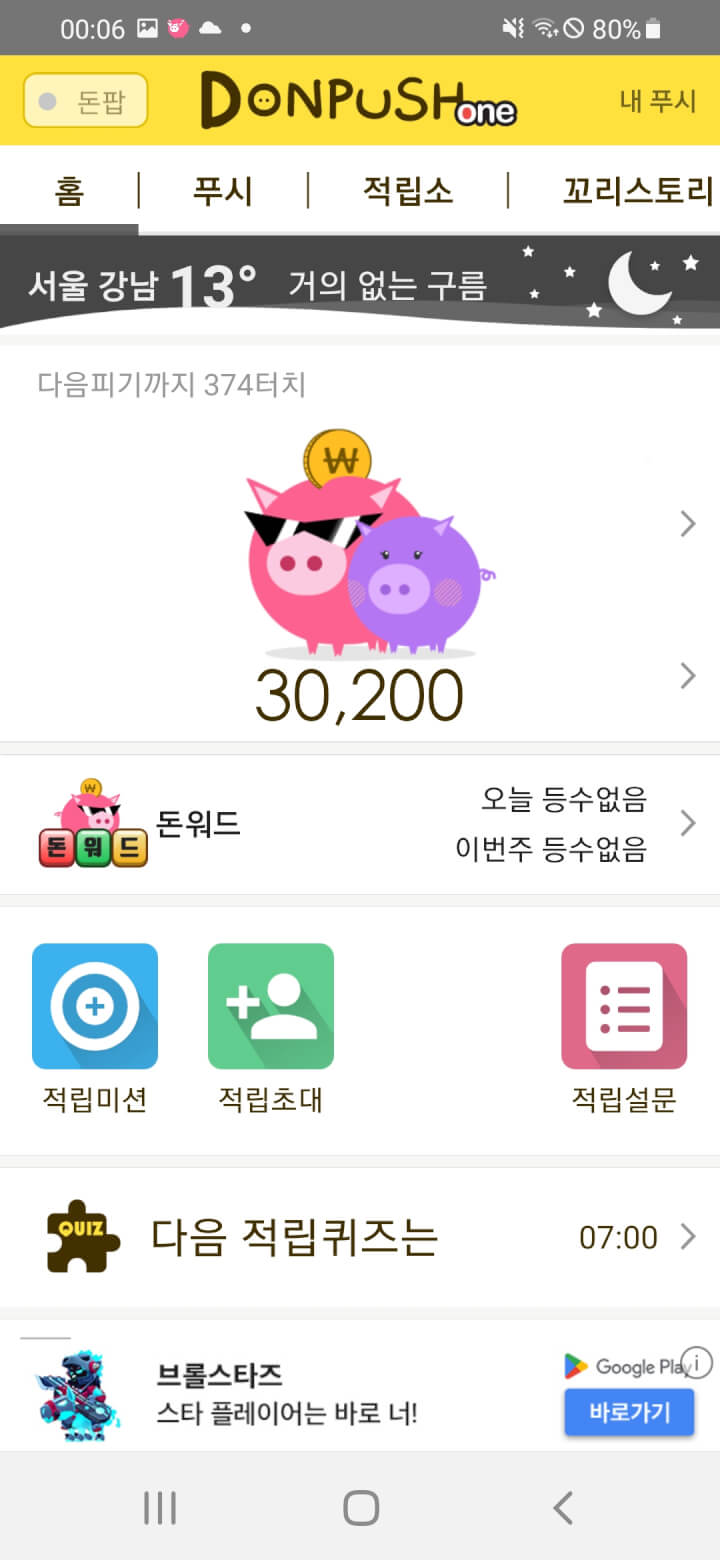720x1560 pixels.
Task: Tap 바로가기 on the 브롤스타즈 ad
Action: point(628,1412)
